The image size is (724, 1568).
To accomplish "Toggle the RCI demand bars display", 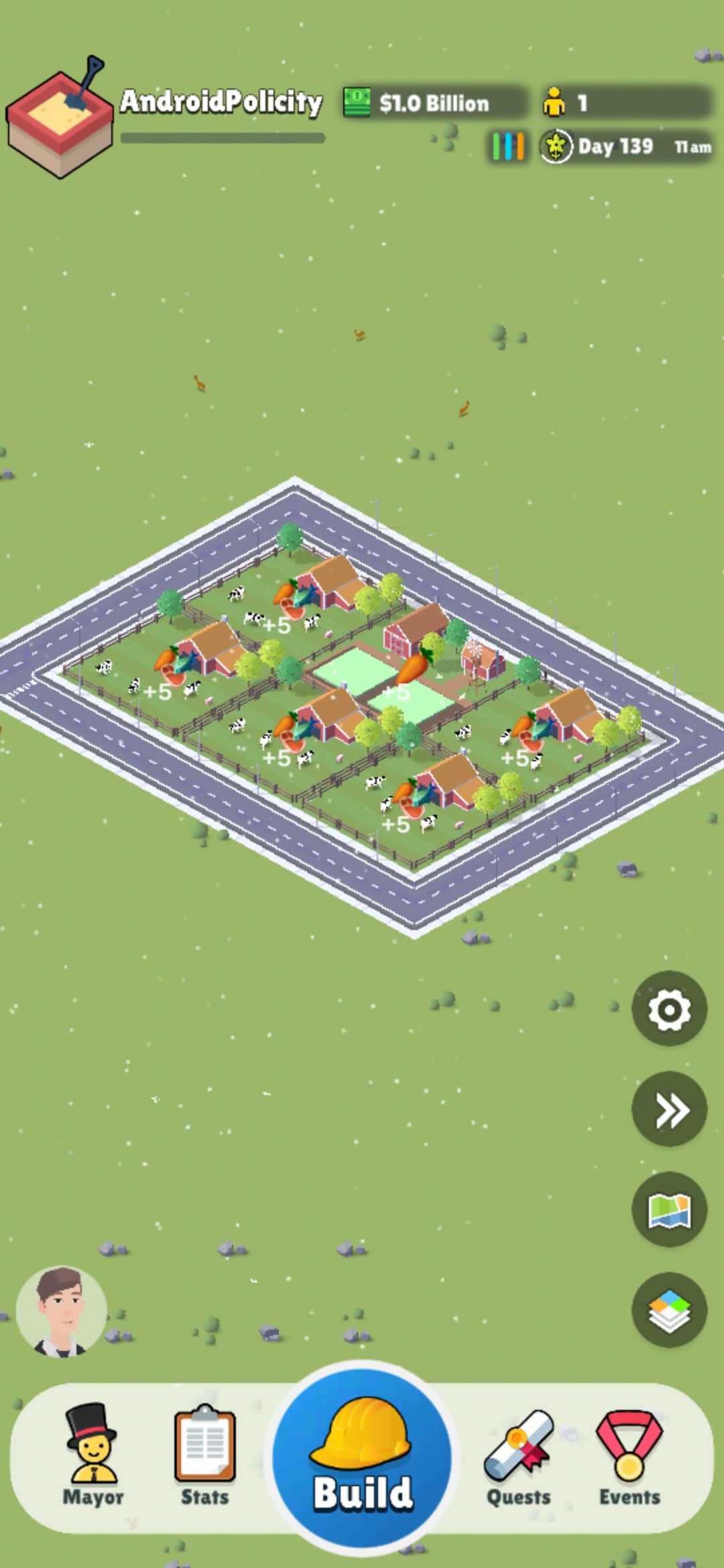I will [508, 146].
